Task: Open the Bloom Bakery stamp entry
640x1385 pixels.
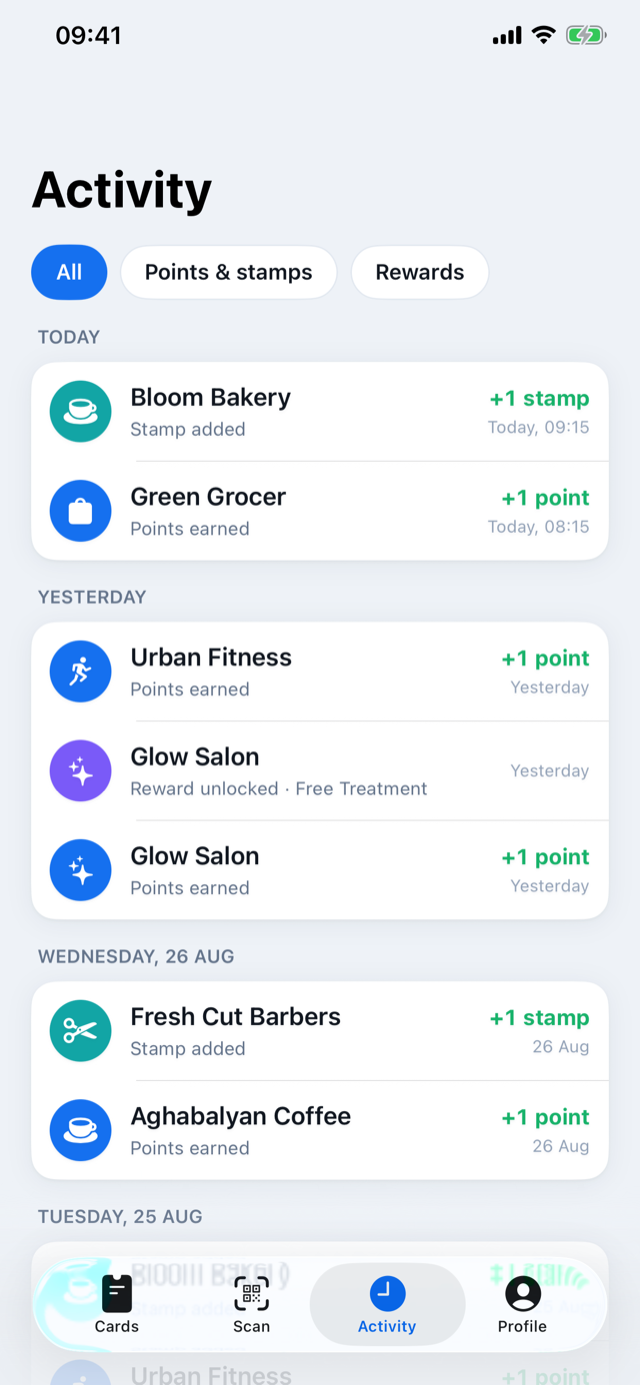Action: [x=320, y=412]
